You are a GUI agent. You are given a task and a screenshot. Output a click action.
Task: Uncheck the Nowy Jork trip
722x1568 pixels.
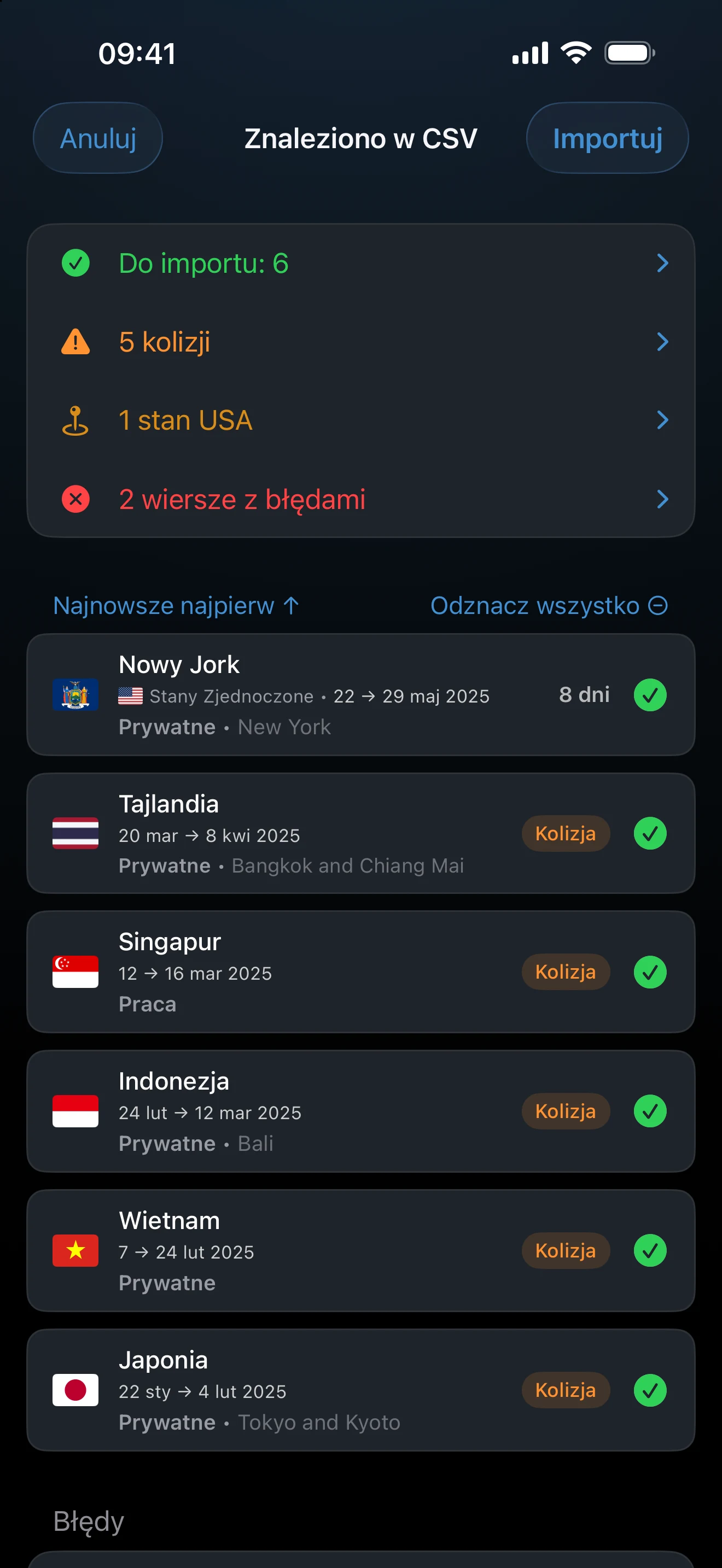[650, 695]
